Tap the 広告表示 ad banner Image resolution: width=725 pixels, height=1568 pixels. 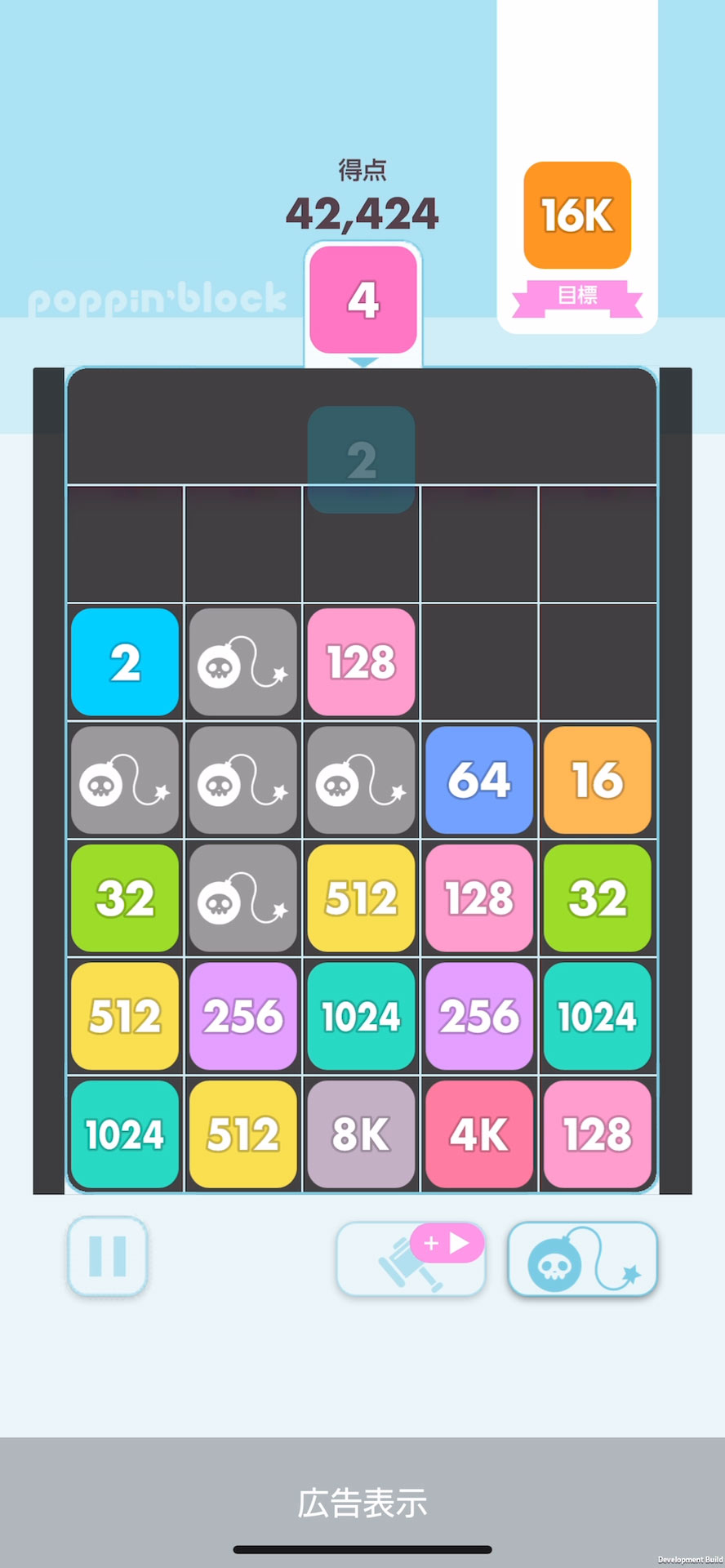point(362,1503)
